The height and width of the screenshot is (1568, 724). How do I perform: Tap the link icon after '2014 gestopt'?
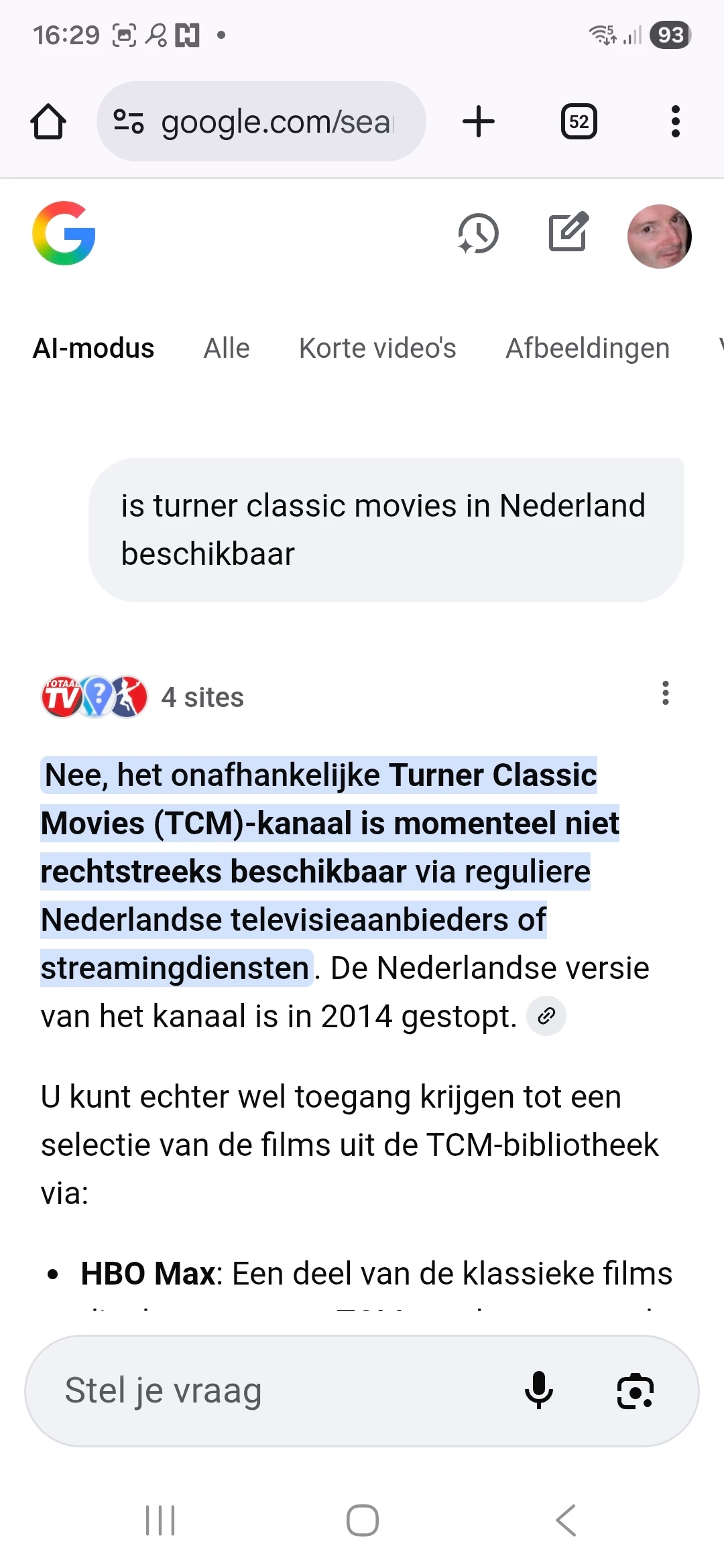click(x=546, y=1016)
